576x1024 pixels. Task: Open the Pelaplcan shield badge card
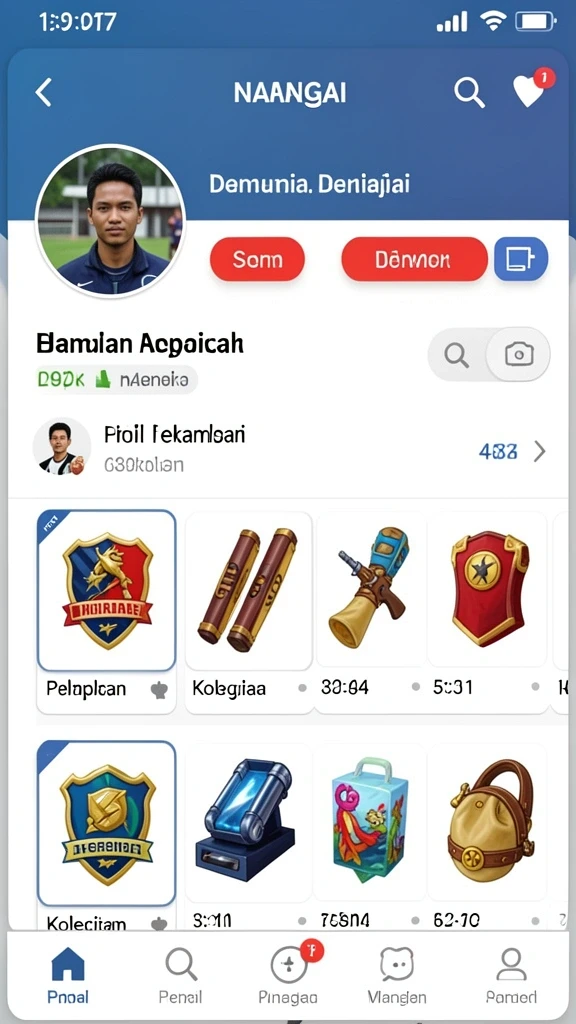pos(106,611)
